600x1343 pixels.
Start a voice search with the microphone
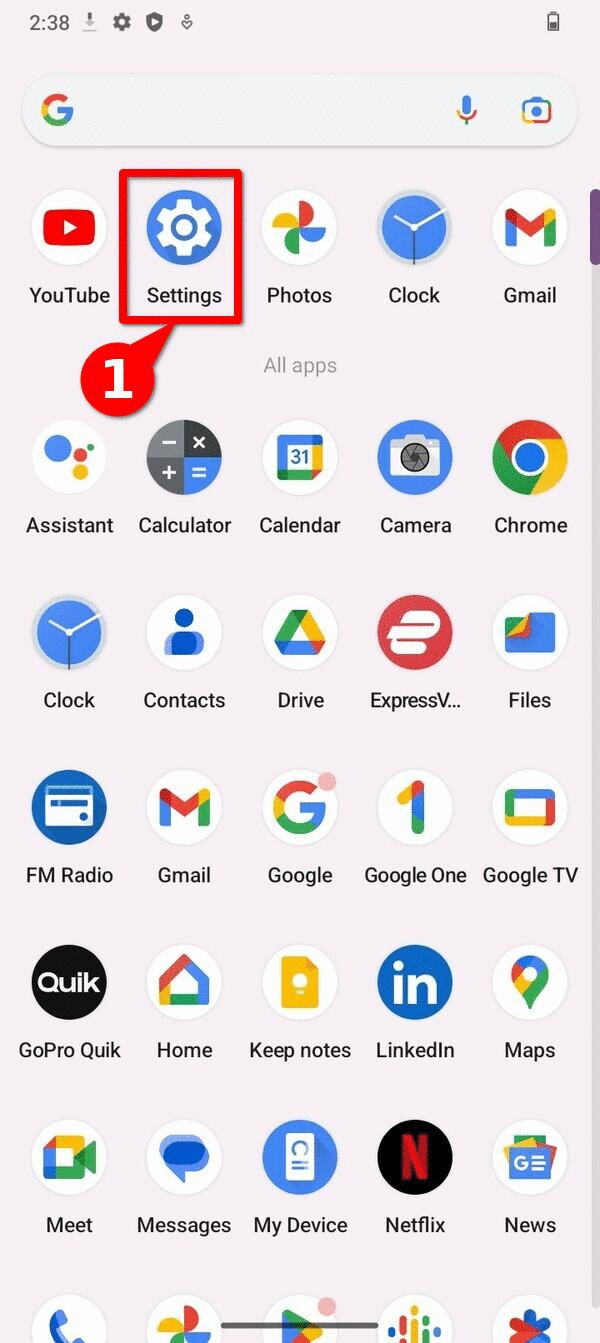click(466, 110)
